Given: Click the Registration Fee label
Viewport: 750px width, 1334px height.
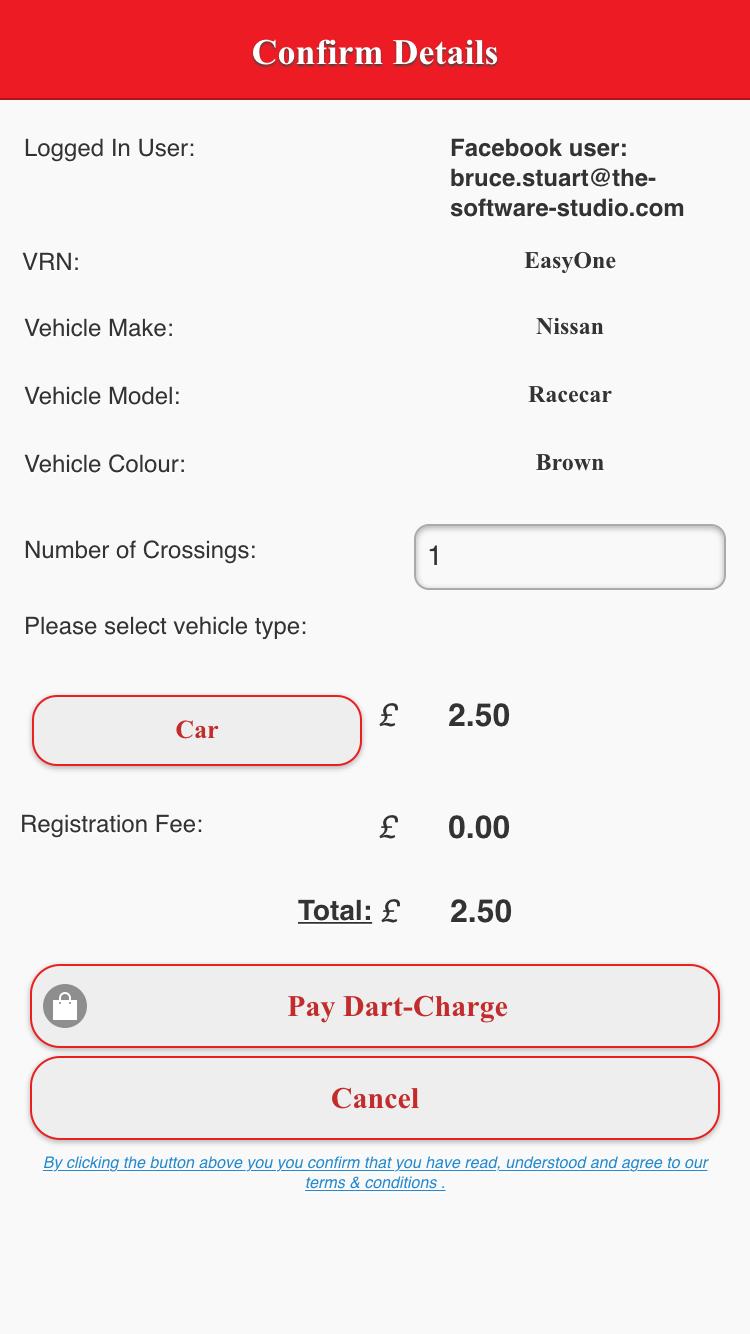Looking at the screenshot, I should pyautogui.click(x=112, y=824).
